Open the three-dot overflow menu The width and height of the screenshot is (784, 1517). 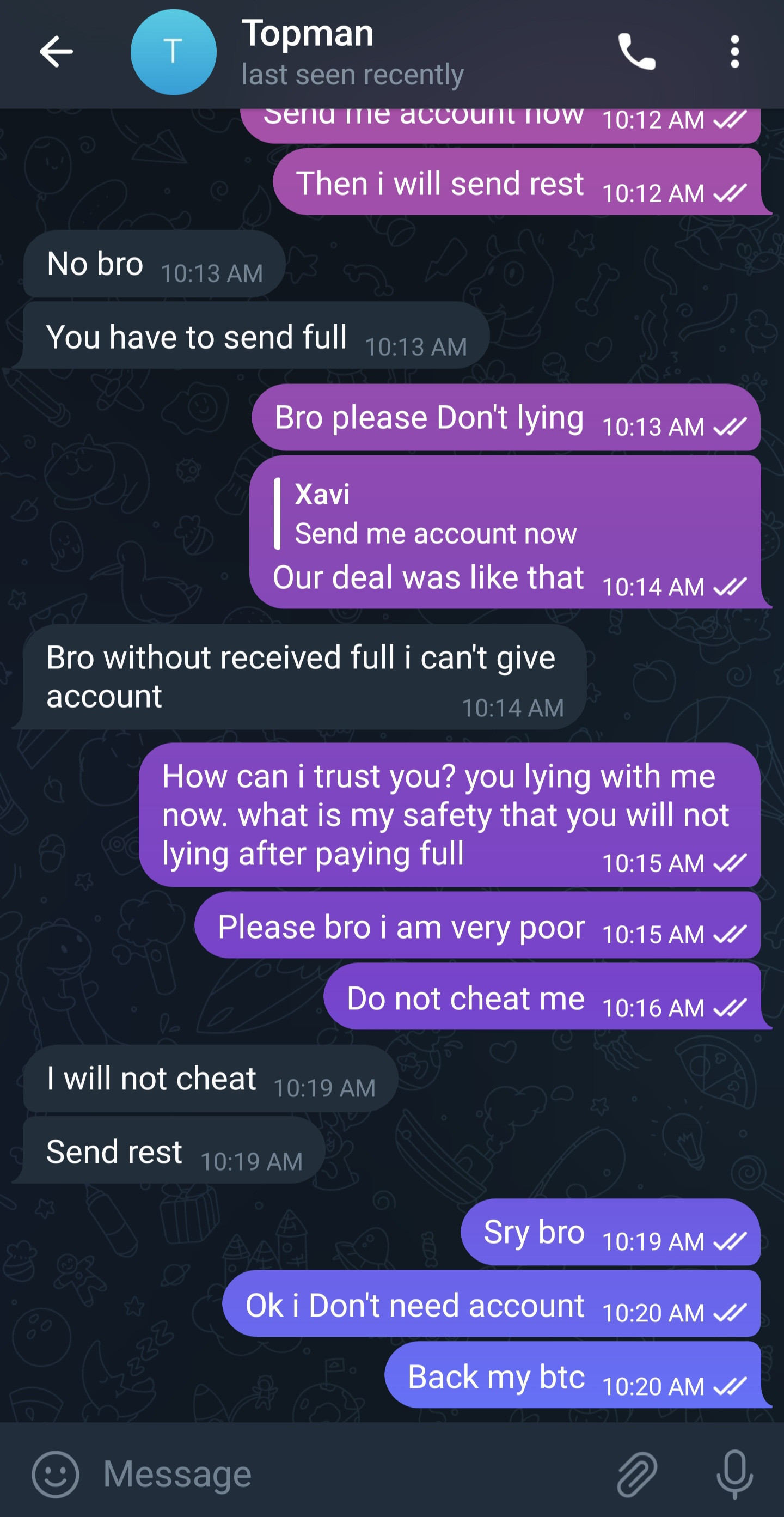(x=734, y=52)
